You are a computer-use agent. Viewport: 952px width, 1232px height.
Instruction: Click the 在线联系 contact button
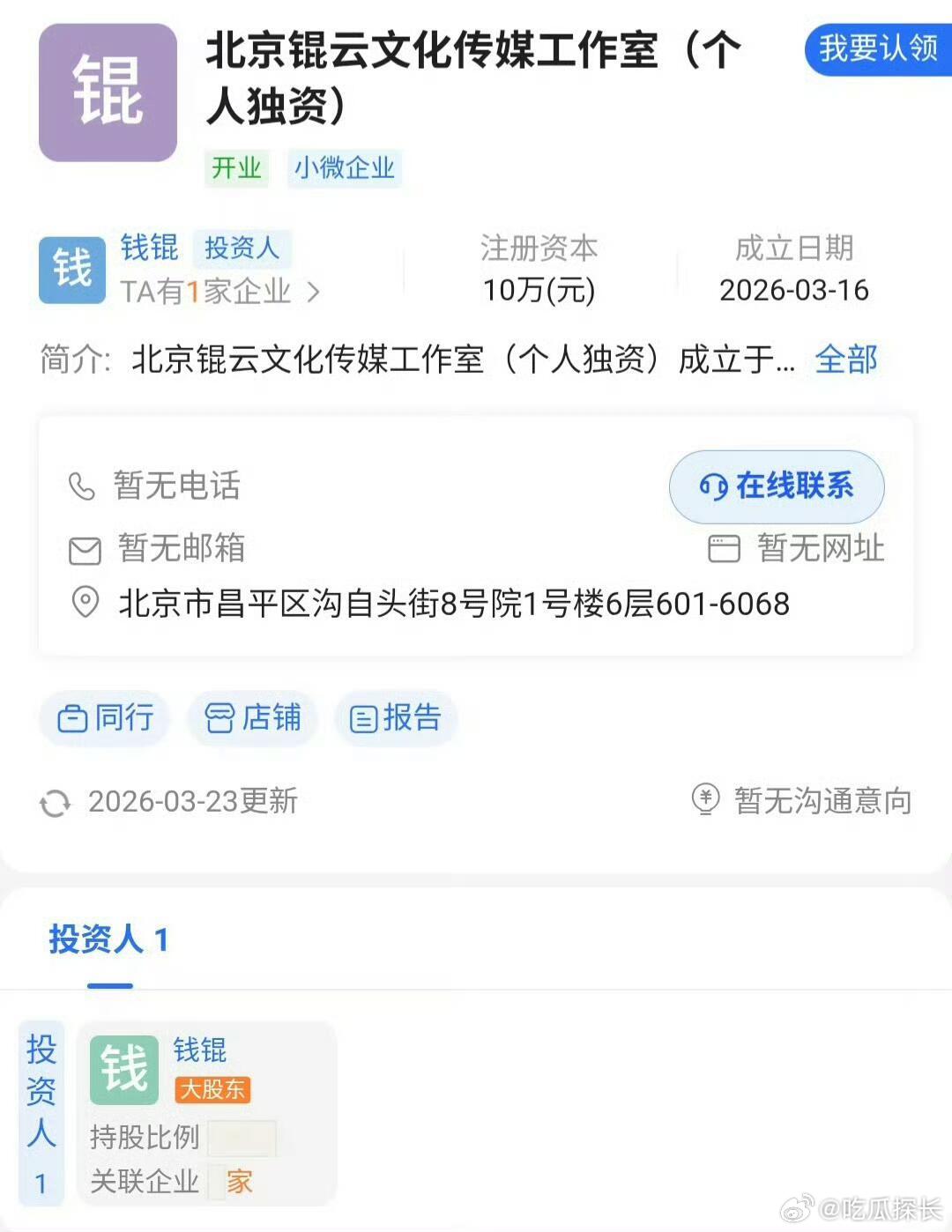[777, 486]
